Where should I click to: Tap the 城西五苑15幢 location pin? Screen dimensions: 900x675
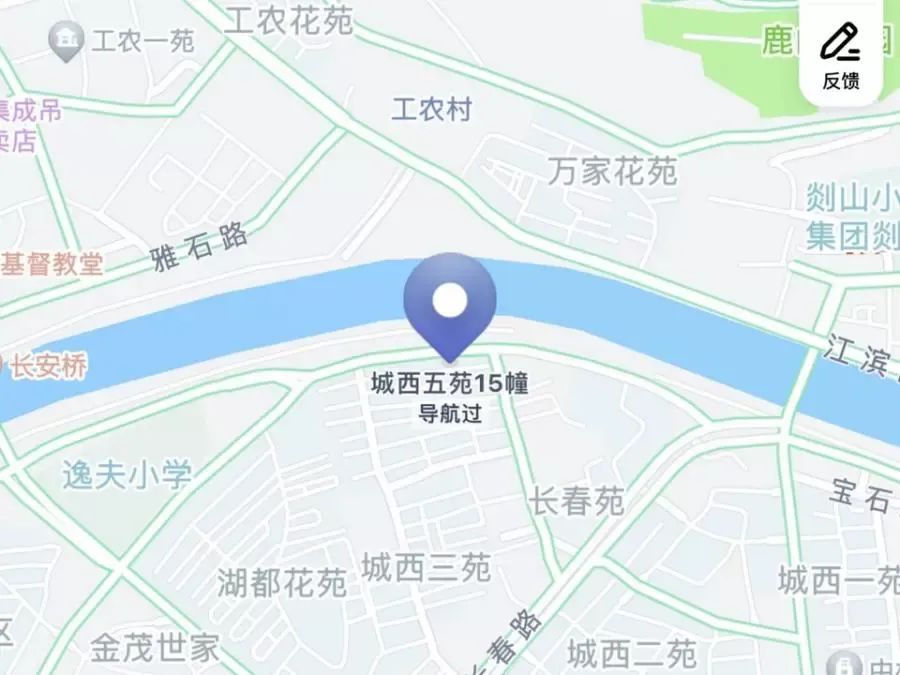tap(450, 301)
